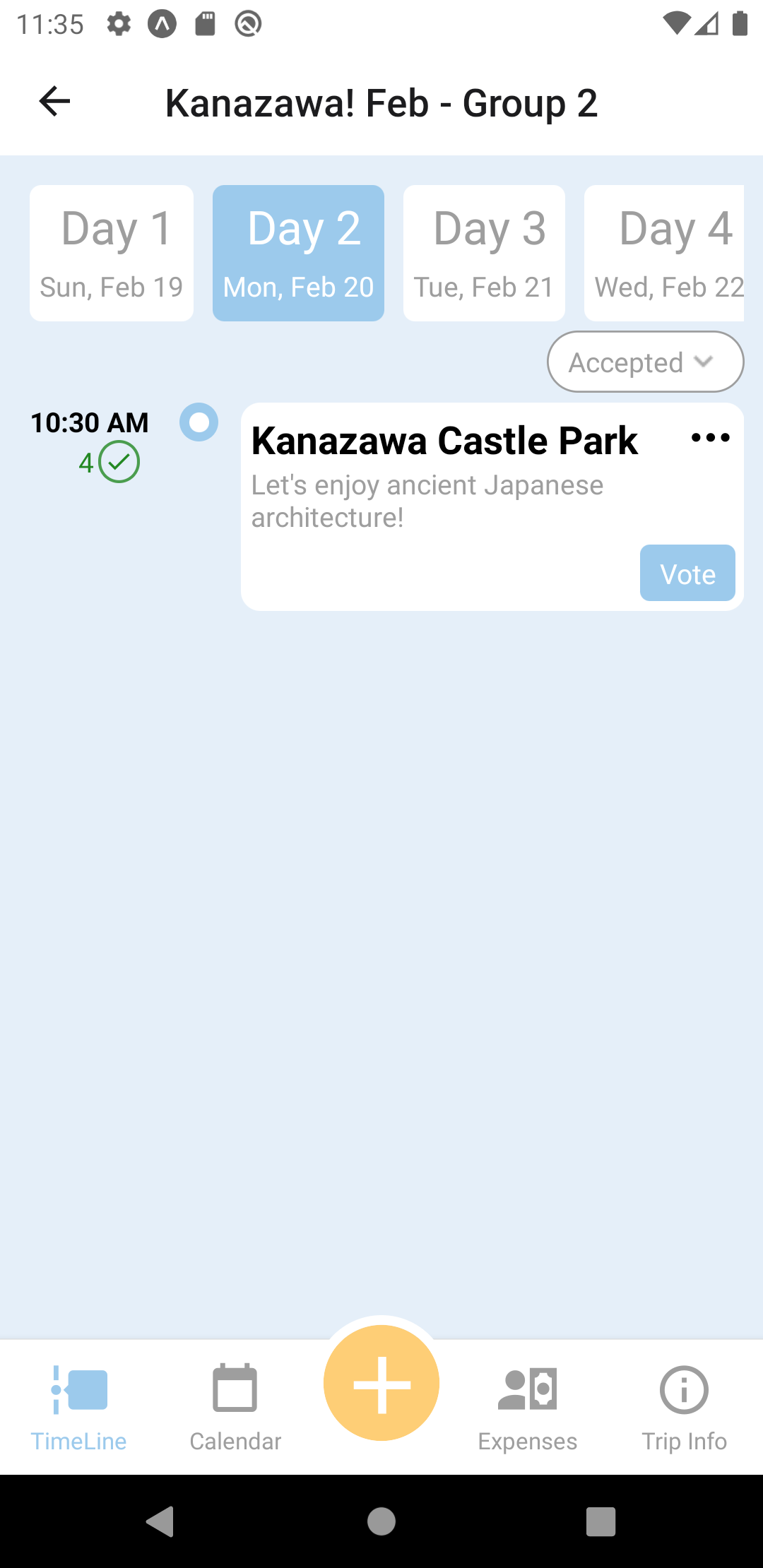Image resolution: width=763 pixels, height=1568 pixels.
Task: Switch to the Expenses tab
Action: (x=528, y=1407)
